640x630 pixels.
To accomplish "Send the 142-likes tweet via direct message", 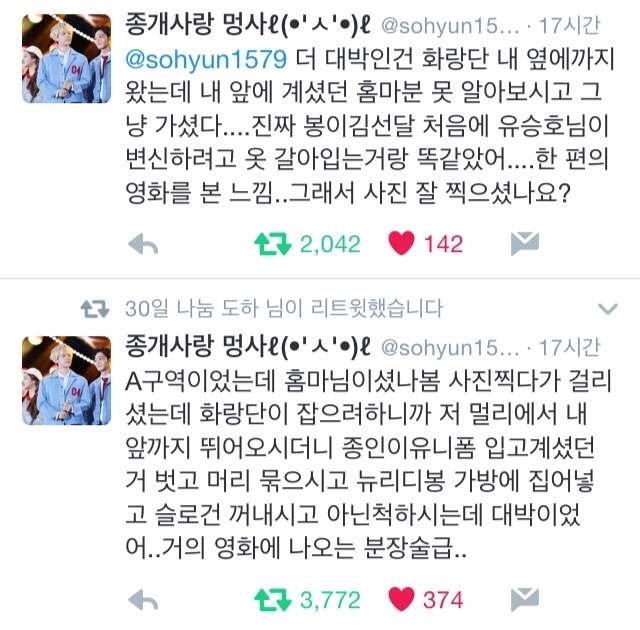I will click(x=526, y=243).
